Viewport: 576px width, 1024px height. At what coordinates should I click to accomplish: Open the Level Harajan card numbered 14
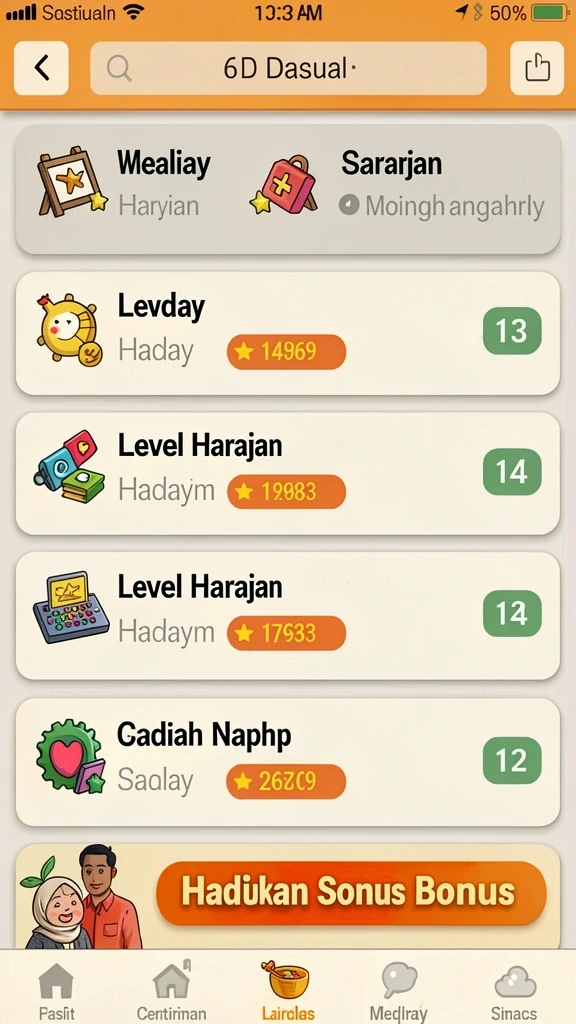pos(288,473)
